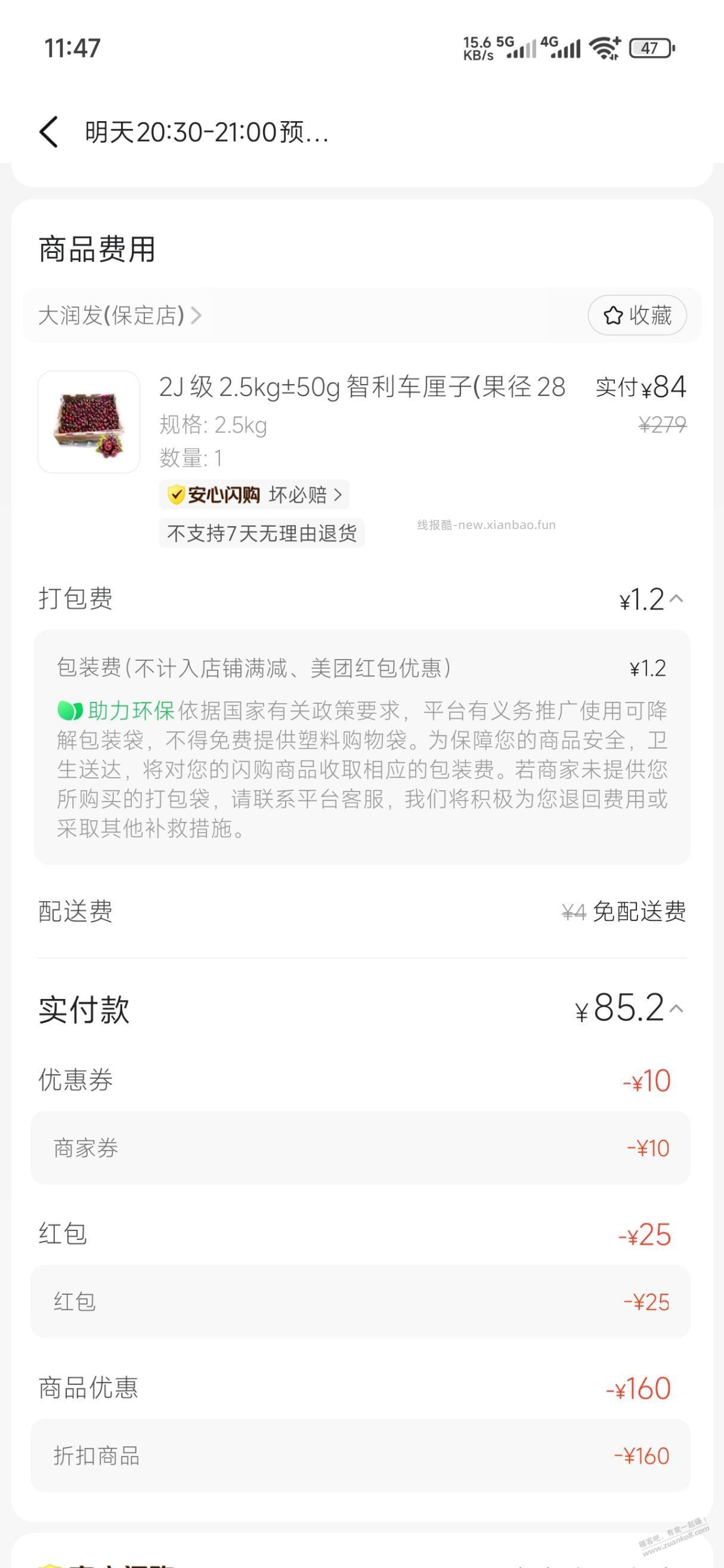Select the 红包 -¥25 row
This screenshot has height=1568, width=724.
click(361, 1301)
